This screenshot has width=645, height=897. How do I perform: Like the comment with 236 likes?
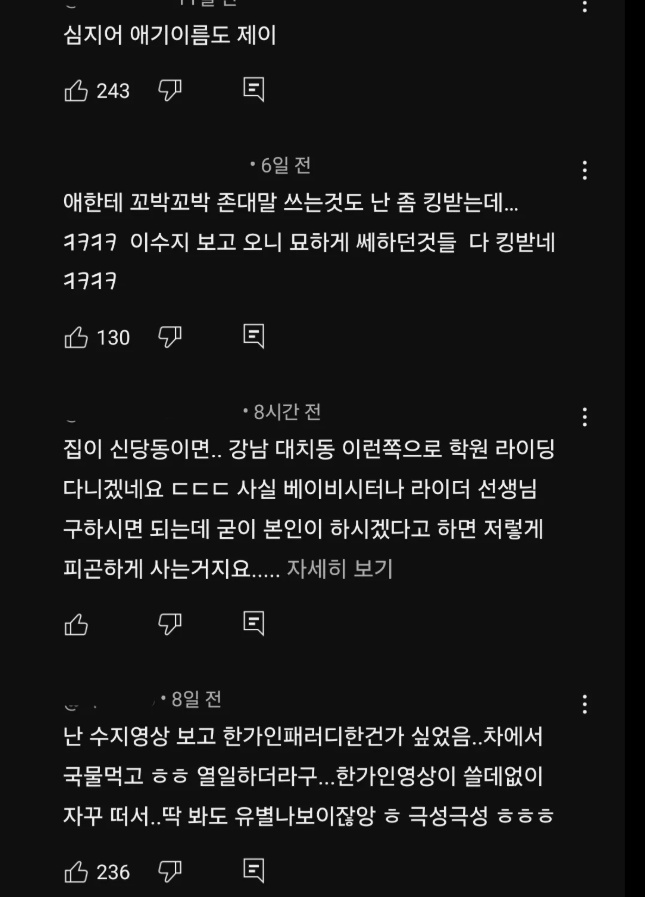tap(77, 872)
